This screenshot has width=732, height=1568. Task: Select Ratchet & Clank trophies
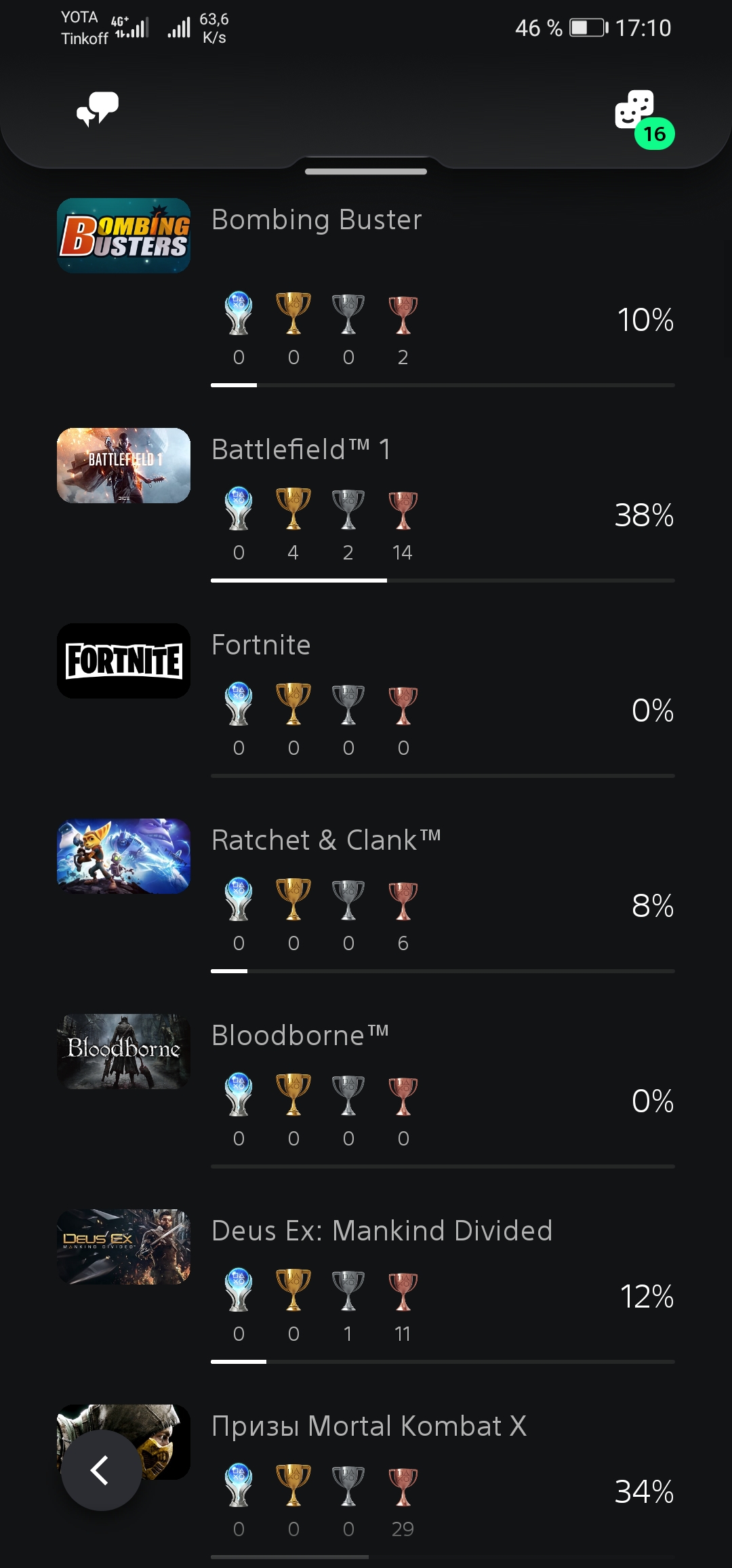coord(366,896)
